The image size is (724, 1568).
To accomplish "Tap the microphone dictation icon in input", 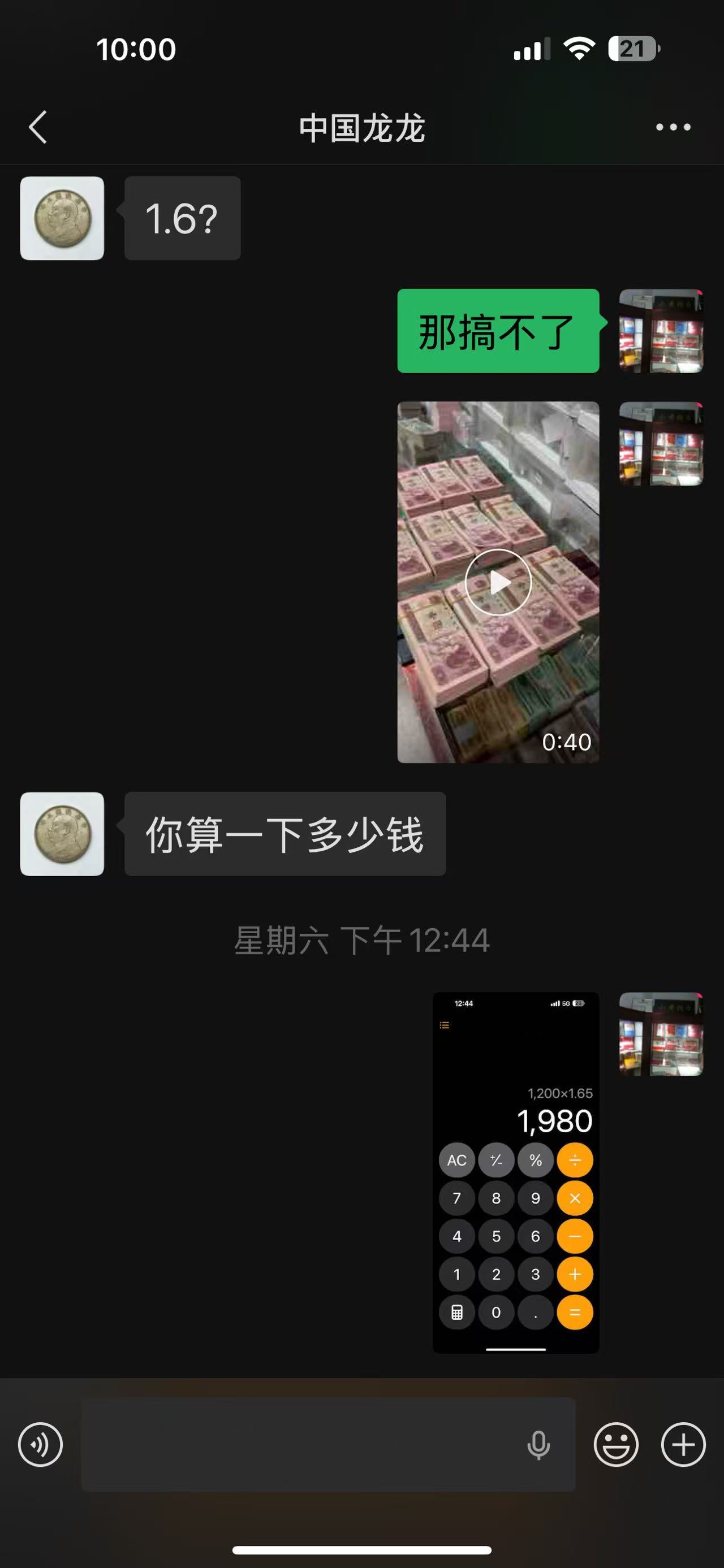I will coord(538,1444).
